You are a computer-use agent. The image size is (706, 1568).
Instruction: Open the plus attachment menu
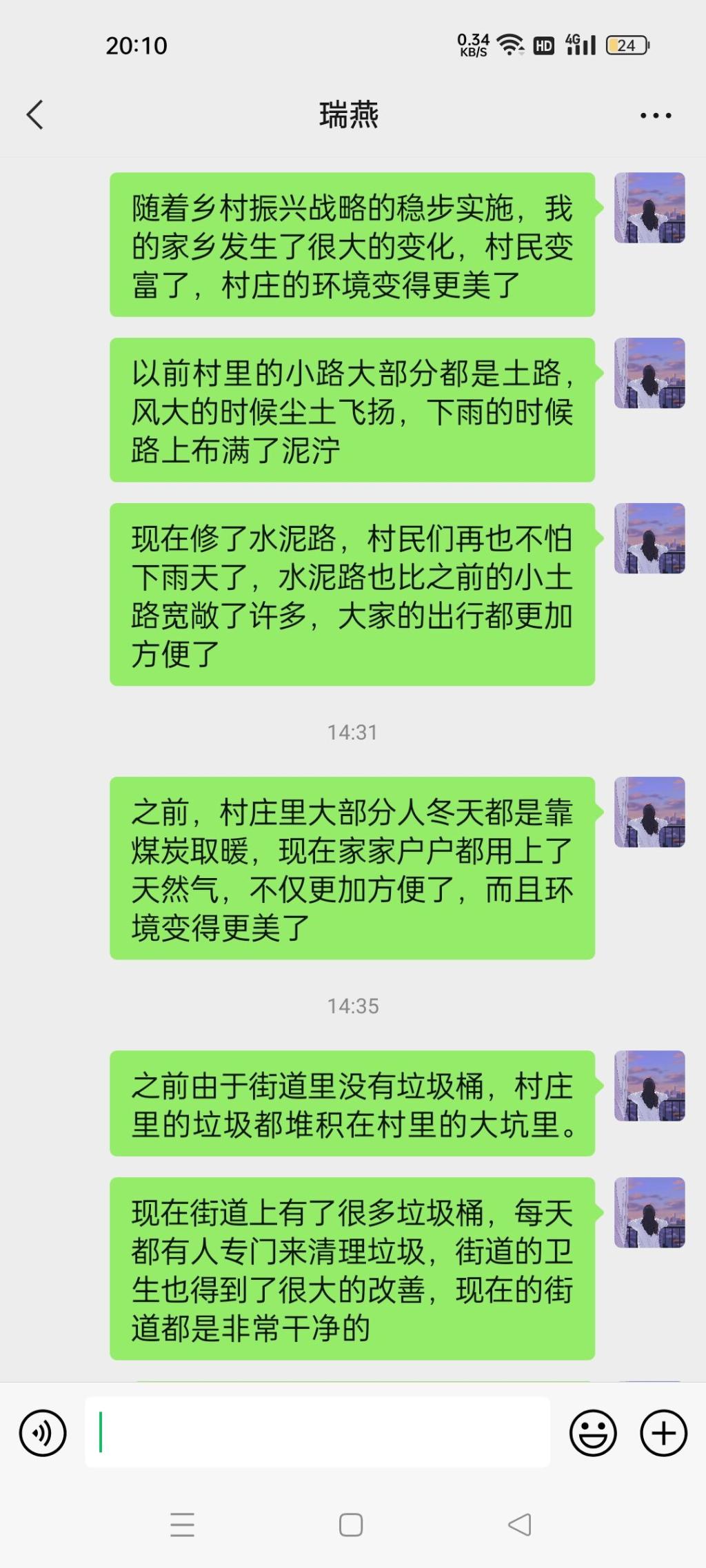[663, 1433]
